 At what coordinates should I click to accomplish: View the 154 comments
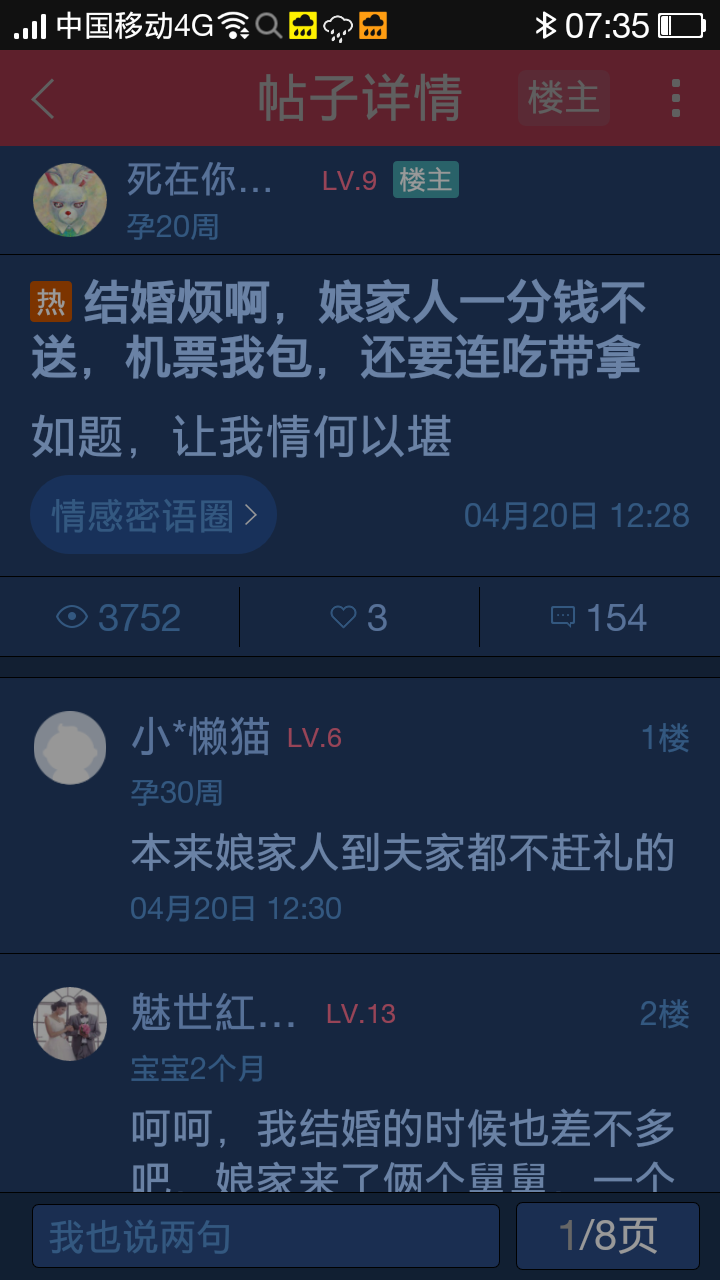point(600,617)
